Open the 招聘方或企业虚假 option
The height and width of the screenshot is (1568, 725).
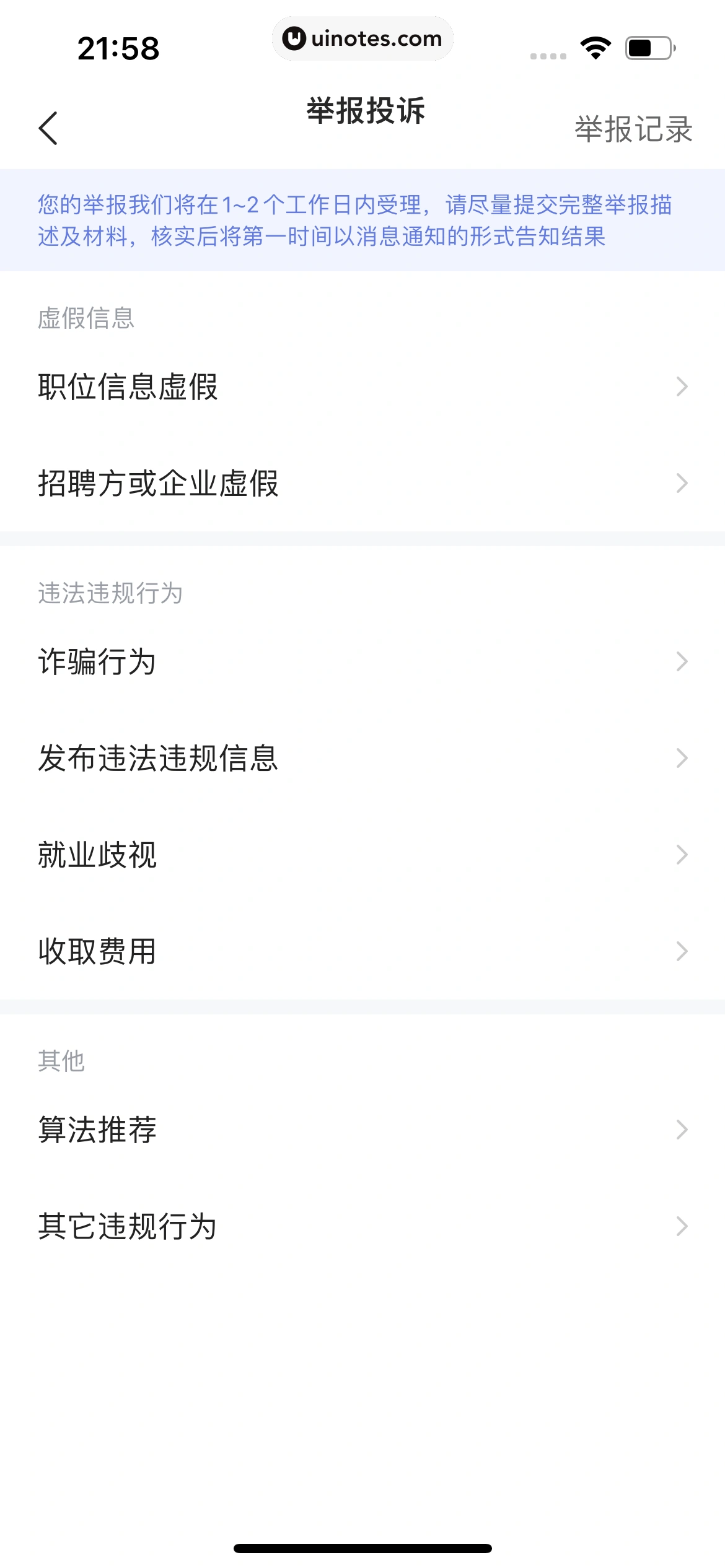(x=362, y=484)
